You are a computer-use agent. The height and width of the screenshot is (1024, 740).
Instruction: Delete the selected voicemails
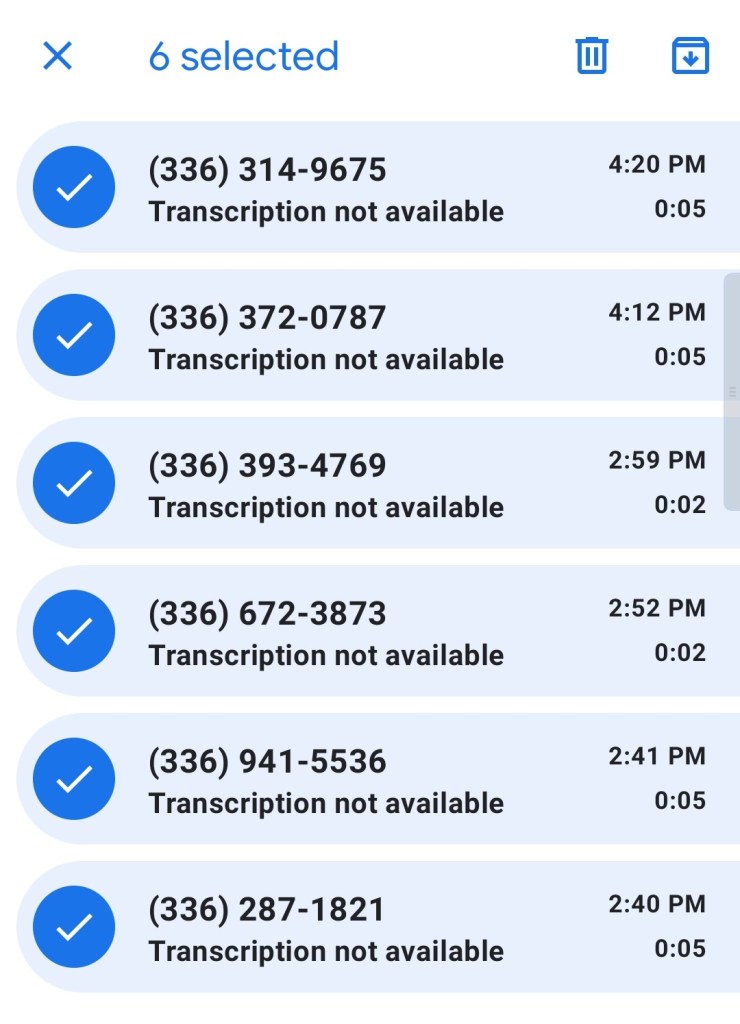(x=592, y=56)
